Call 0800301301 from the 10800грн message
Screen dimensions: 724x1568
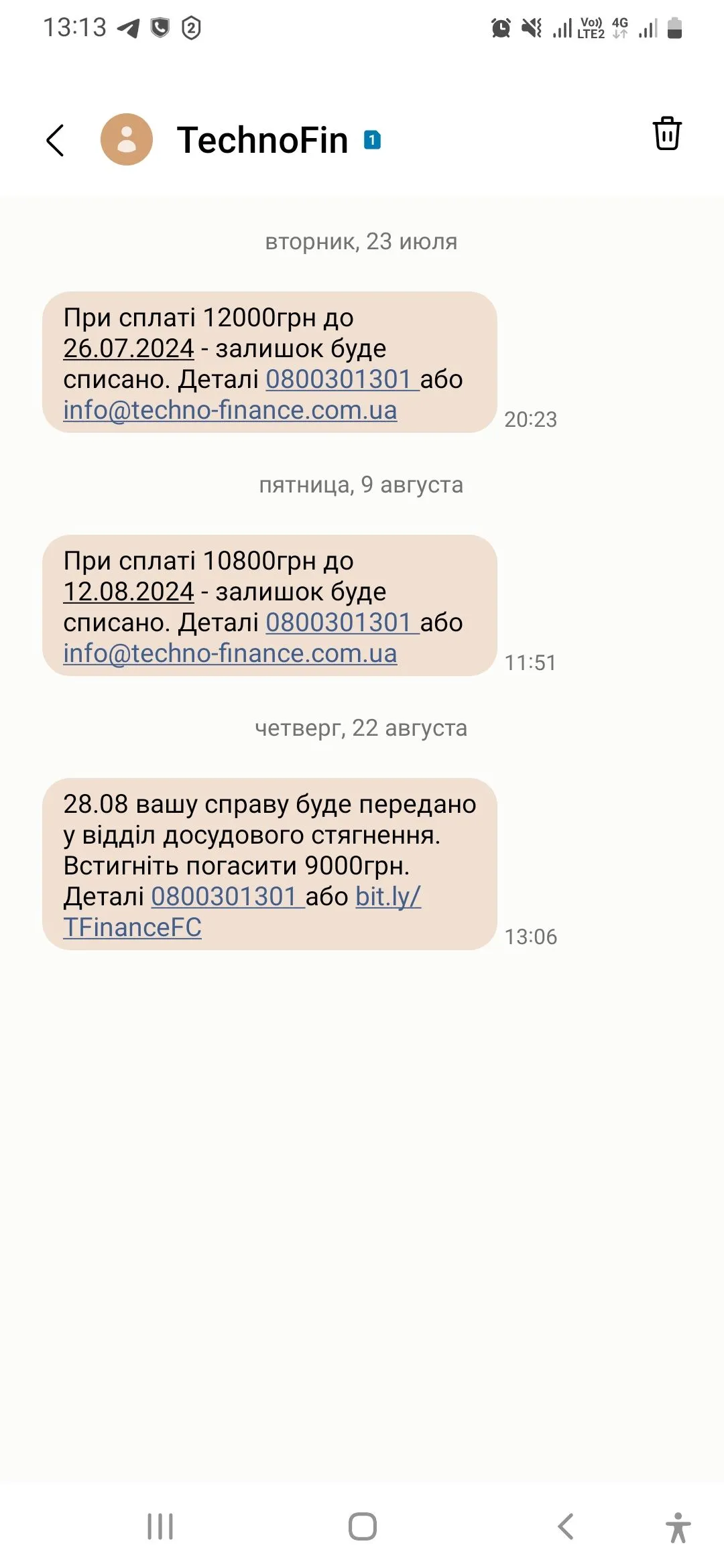(x=339, y=623)
